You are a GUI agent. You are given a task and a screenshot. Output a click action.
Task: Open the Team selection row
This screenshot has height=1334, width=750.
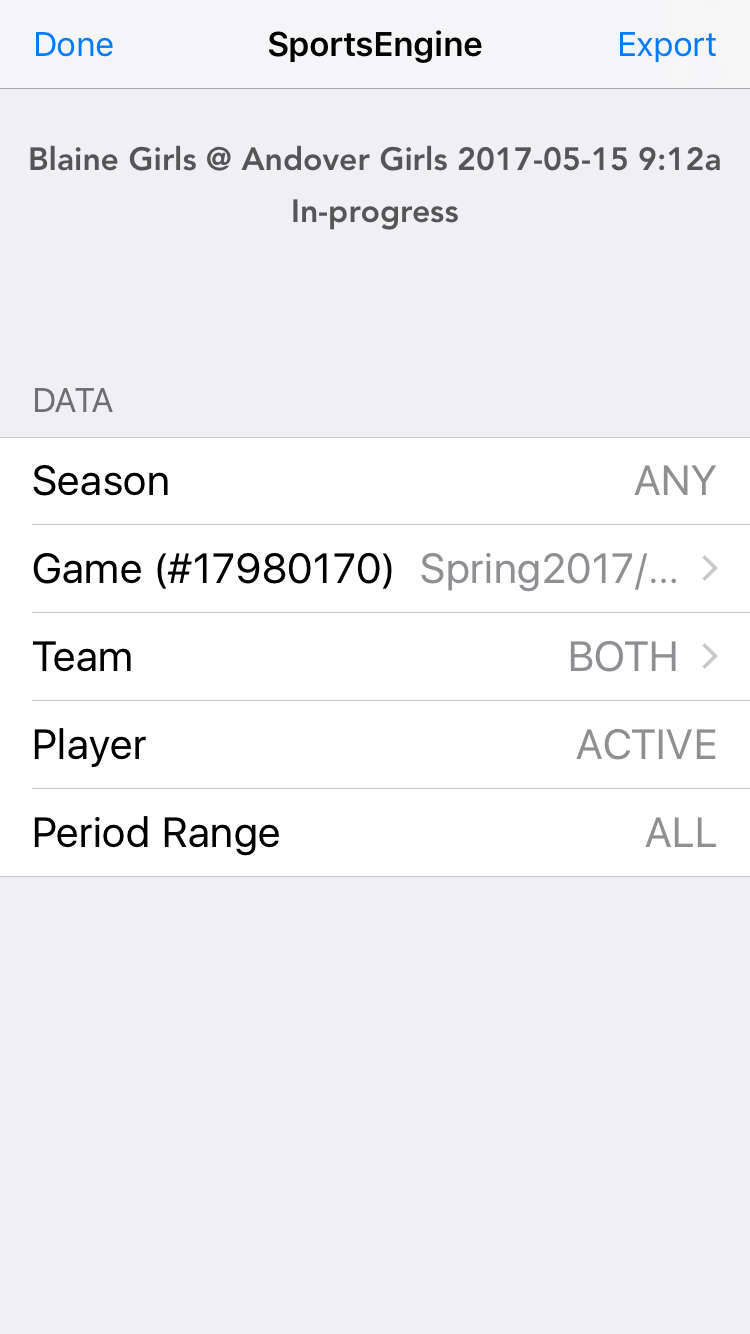pyautogui.click(x=375, y=657)
